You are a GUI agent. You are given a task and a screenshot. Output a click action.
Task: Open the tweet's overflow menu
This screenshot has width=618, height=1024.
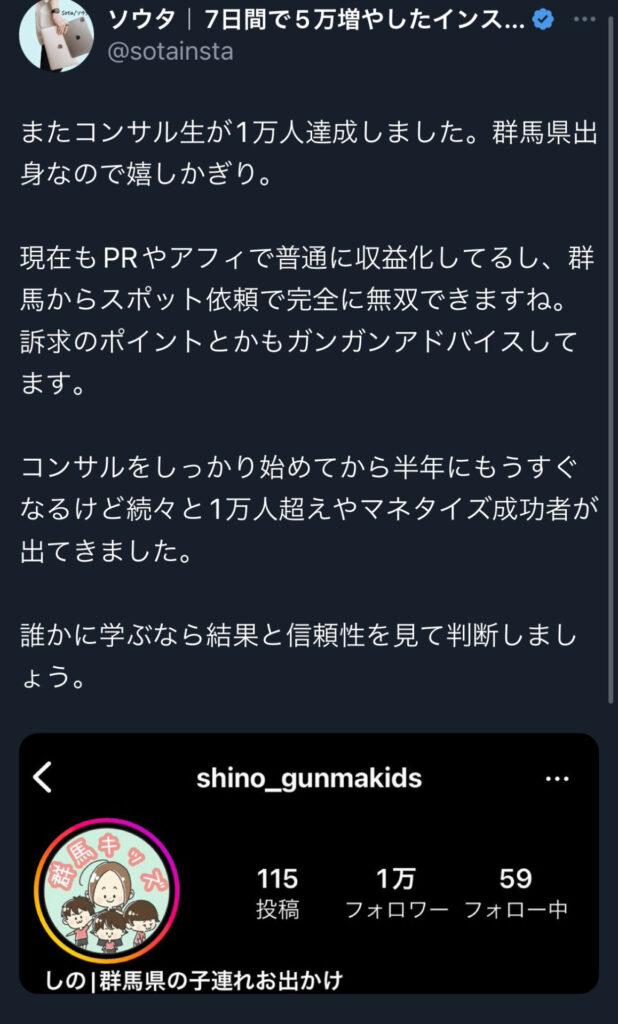point(584,20)
